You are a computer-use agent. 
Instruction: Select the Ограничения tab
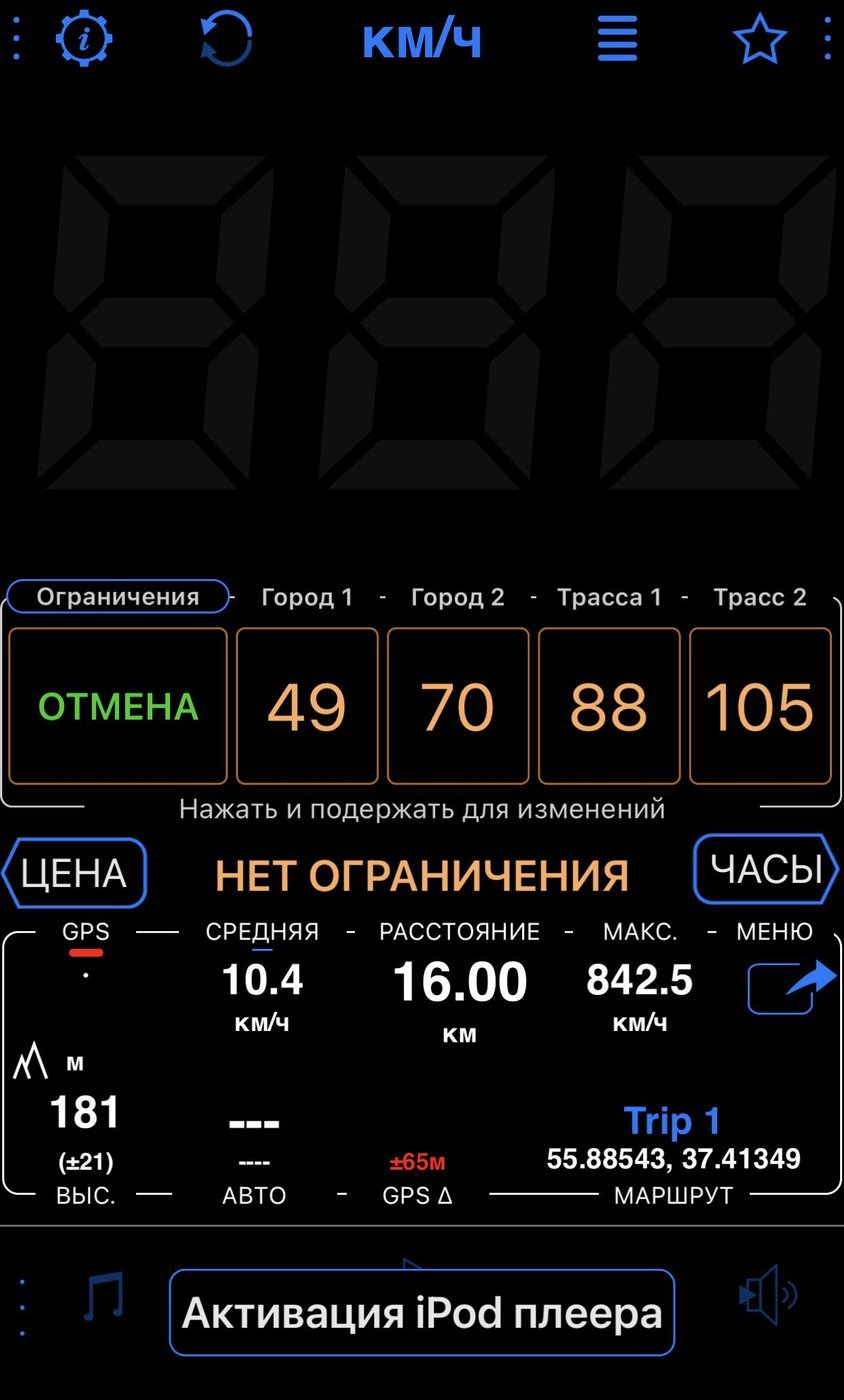click(118, 597)
